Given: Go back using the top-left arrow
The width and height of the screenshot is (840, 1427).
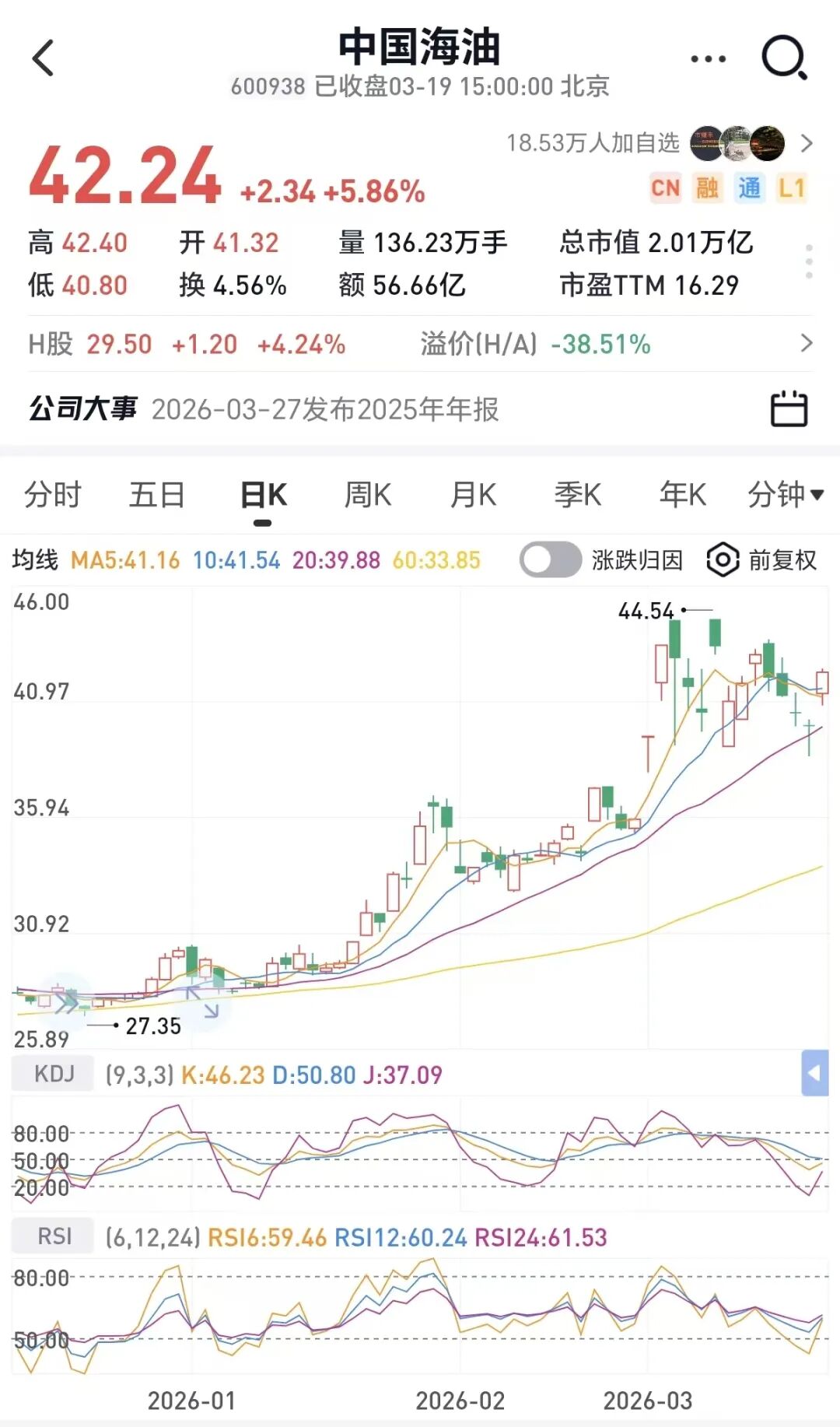Looking at the screenshot, I should (44, 58).
